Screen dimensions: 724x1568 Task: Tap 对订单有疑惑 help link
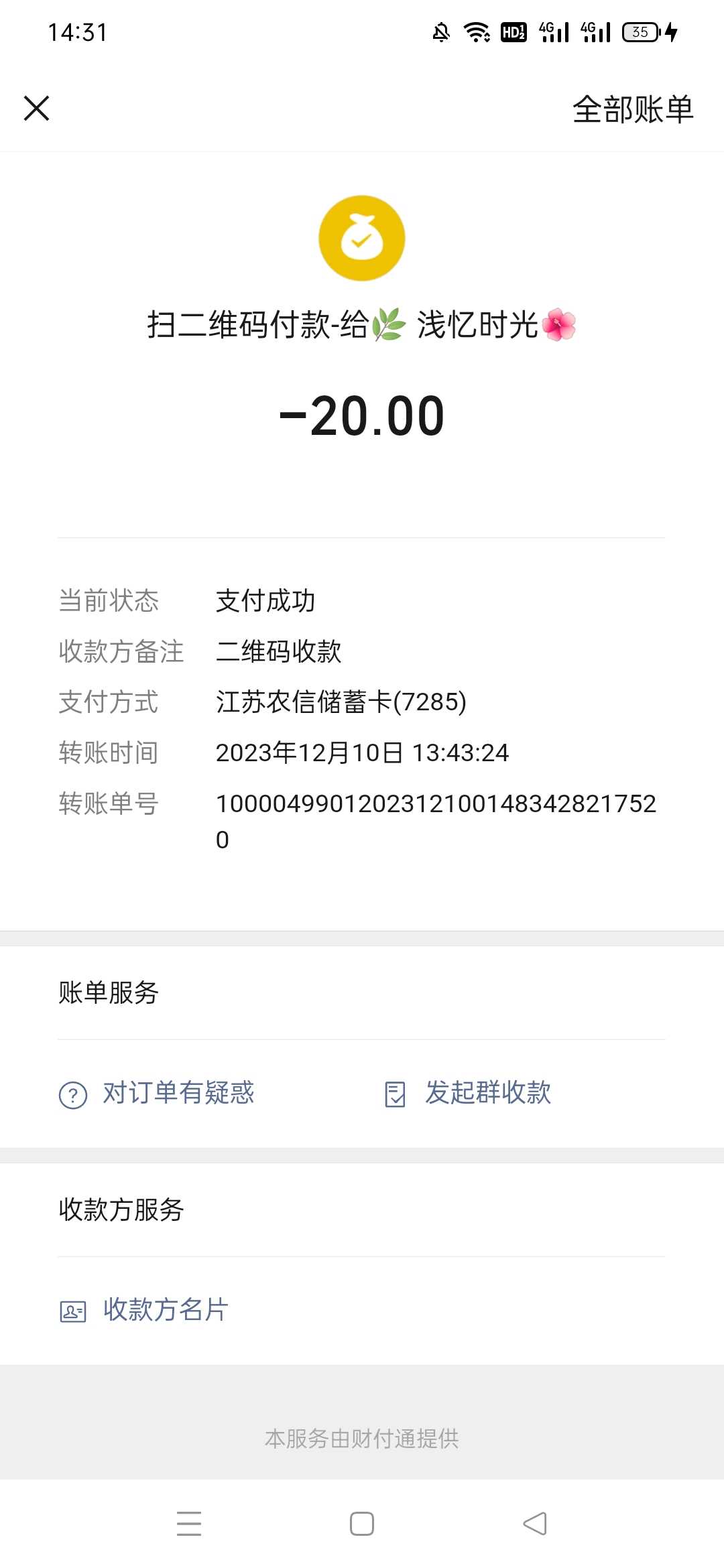(157, 1094)
